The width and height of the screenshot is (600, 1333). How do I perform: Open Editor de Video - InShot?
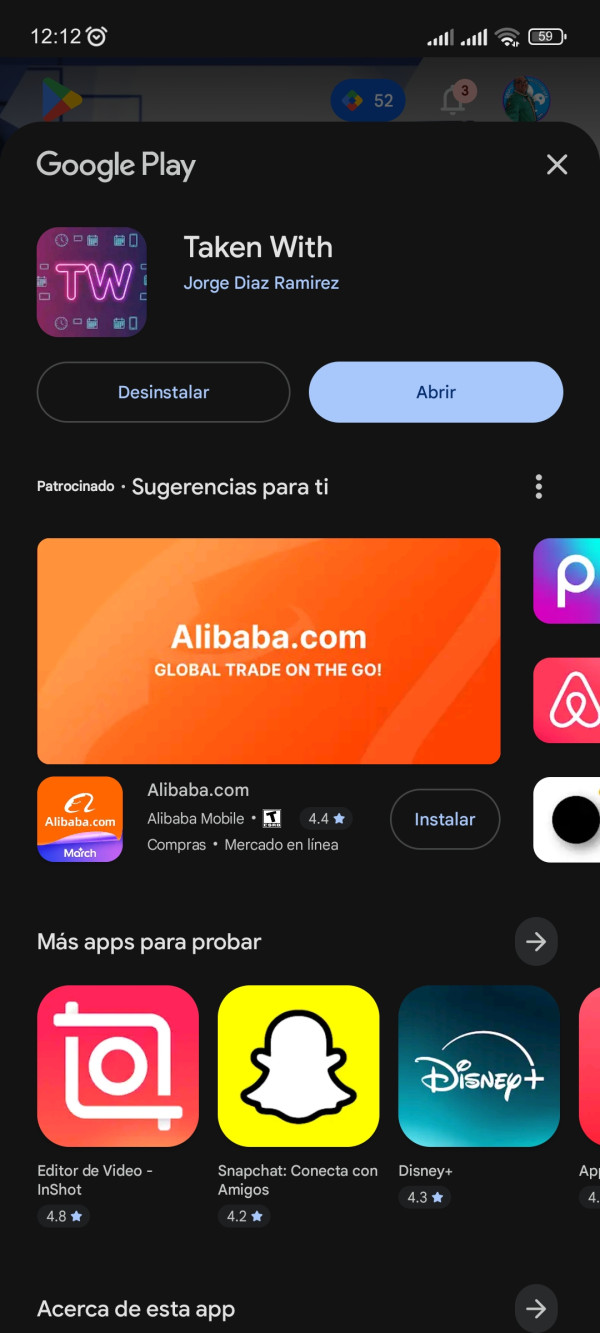118,1066
